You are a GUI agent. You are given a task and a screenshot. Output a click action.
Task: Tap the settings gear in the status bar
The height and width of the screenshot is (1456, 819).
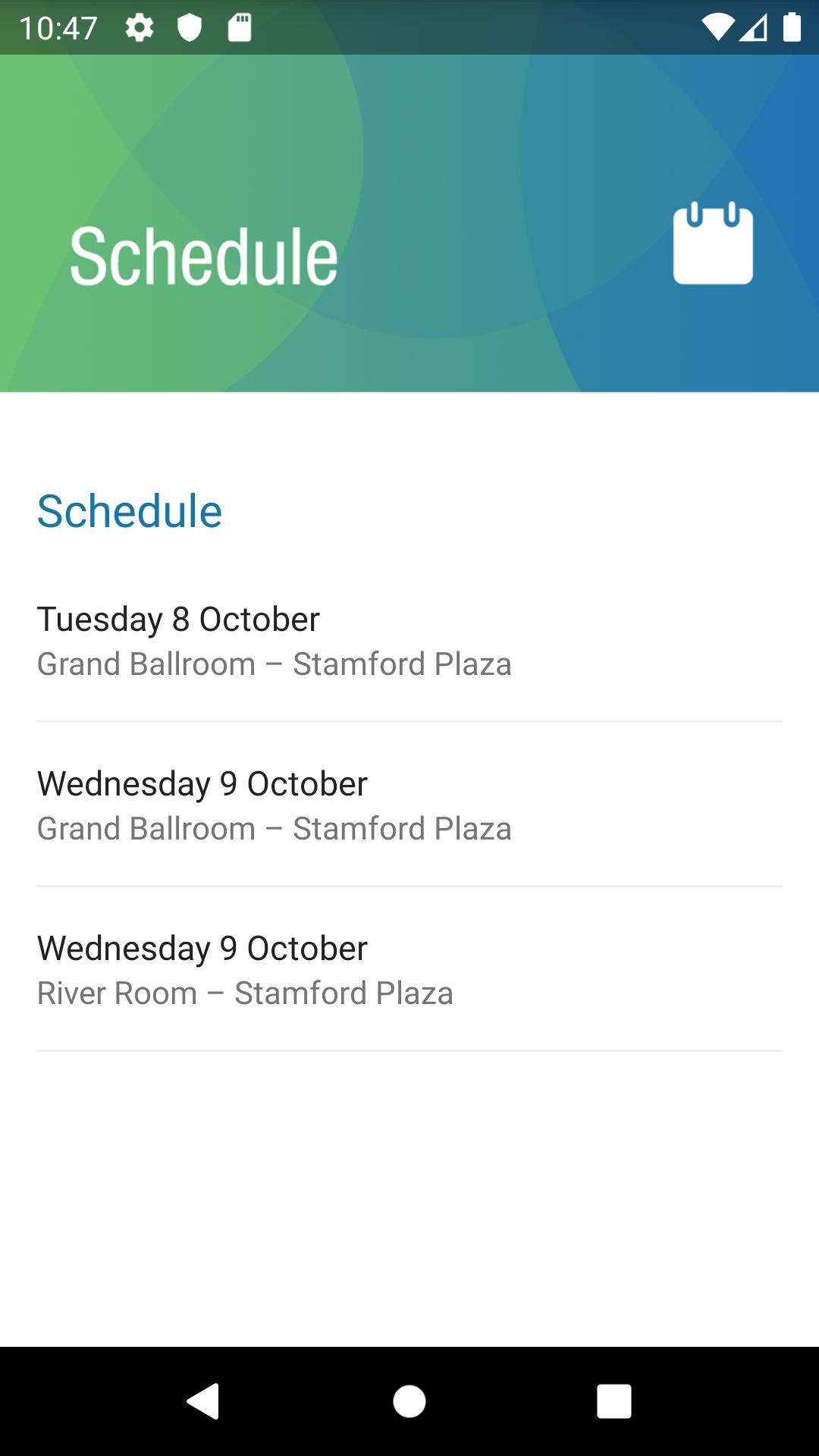point(141,28)
